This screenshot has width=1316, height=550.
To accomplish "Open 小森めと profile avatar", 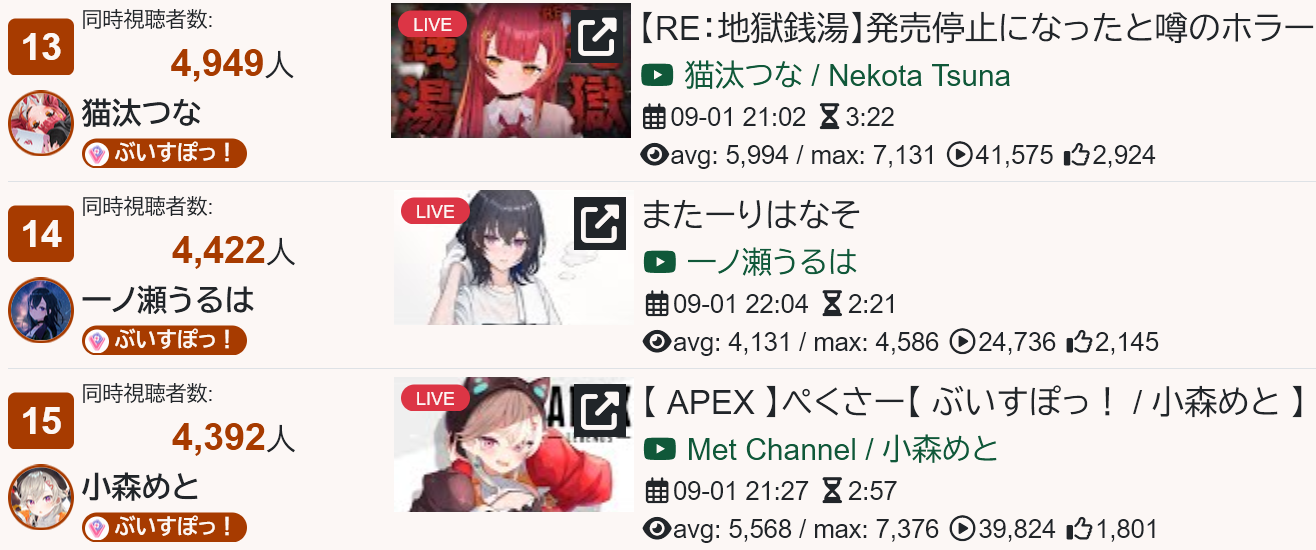I will (x=41, y=497).
